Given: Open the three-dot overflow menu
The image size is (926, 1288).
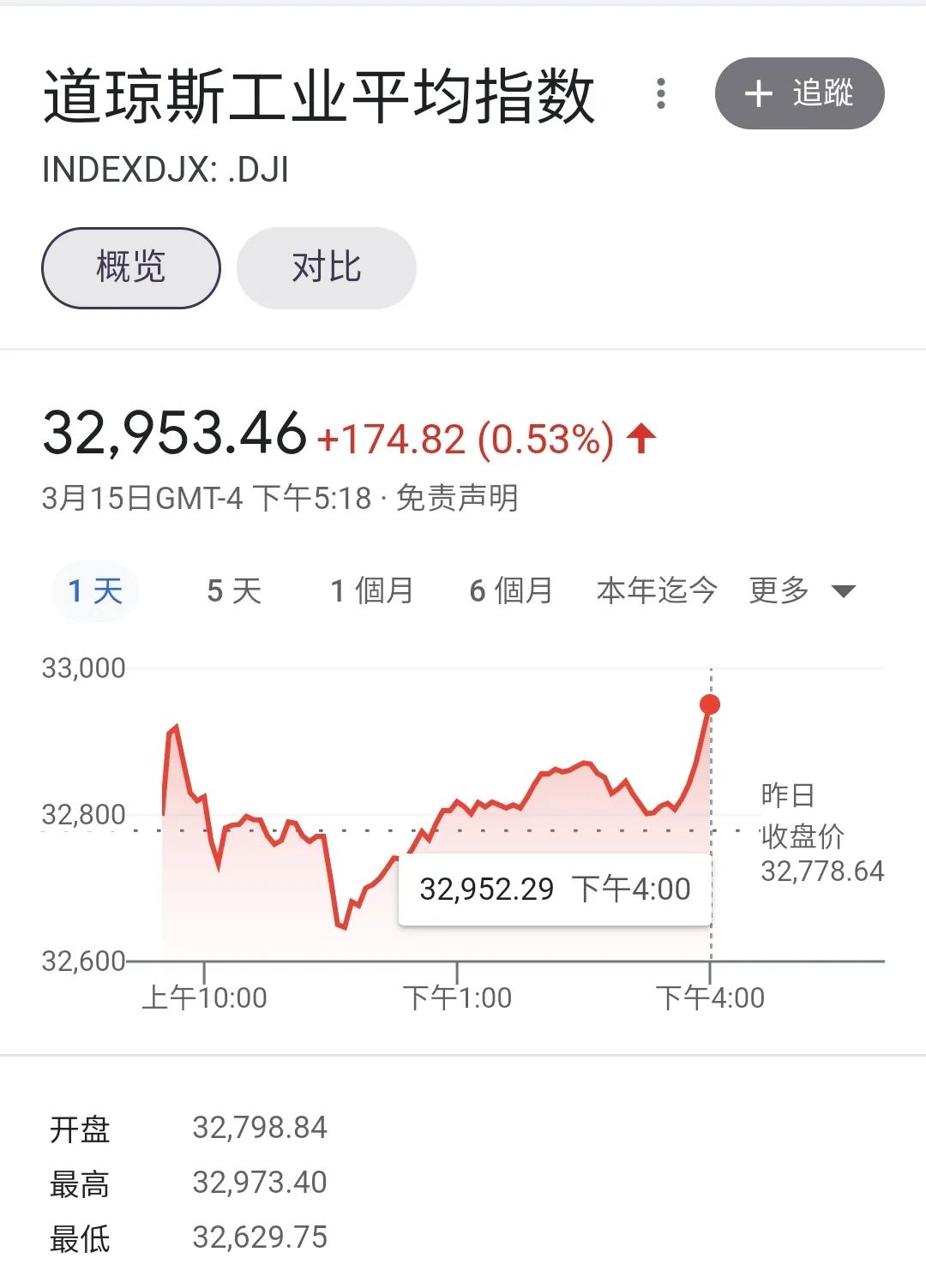Looking at the screenshot, I should point(661,93).
